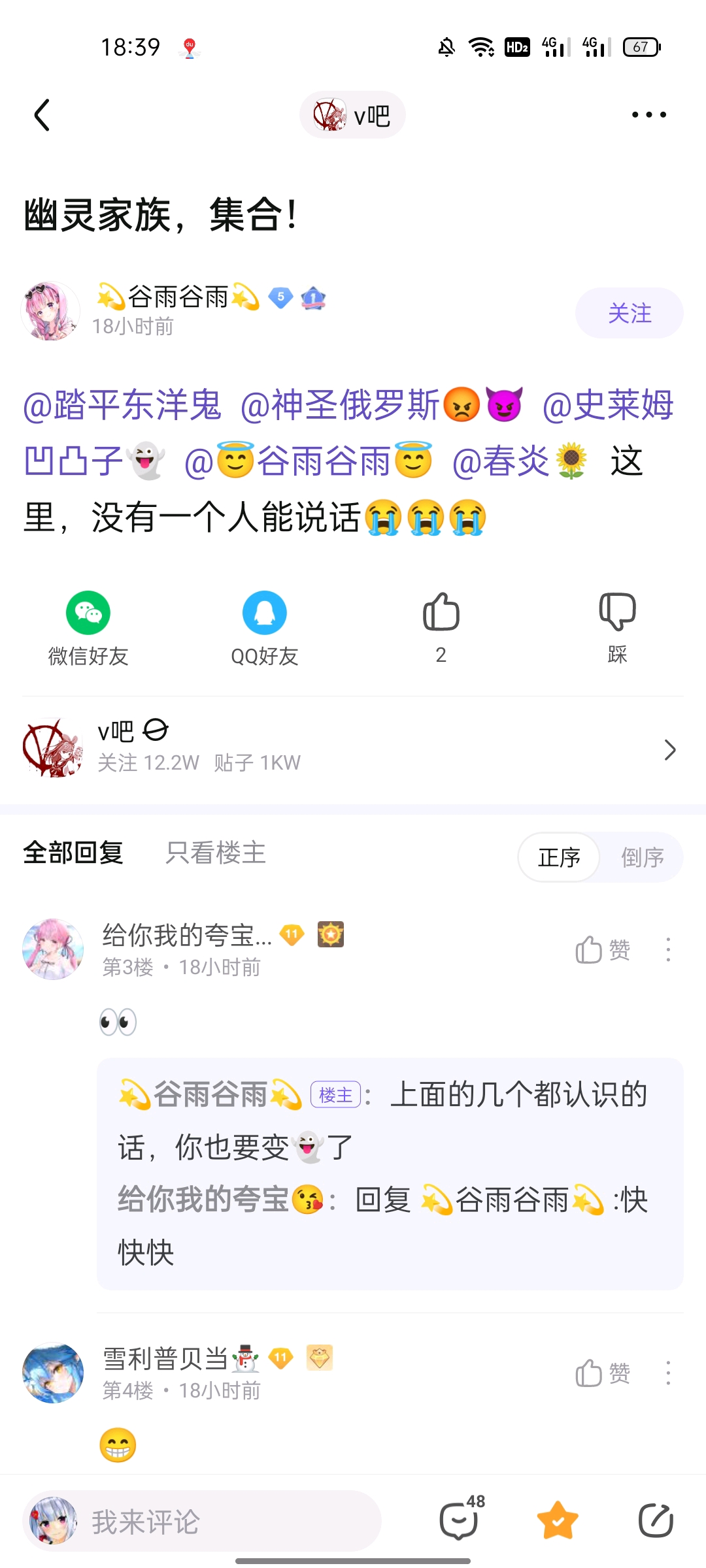The width and height of the screenshot is (706, 1568).
Task: Follow 谷雨谷雨 with the 关注 button
Action: coord(629,313)
